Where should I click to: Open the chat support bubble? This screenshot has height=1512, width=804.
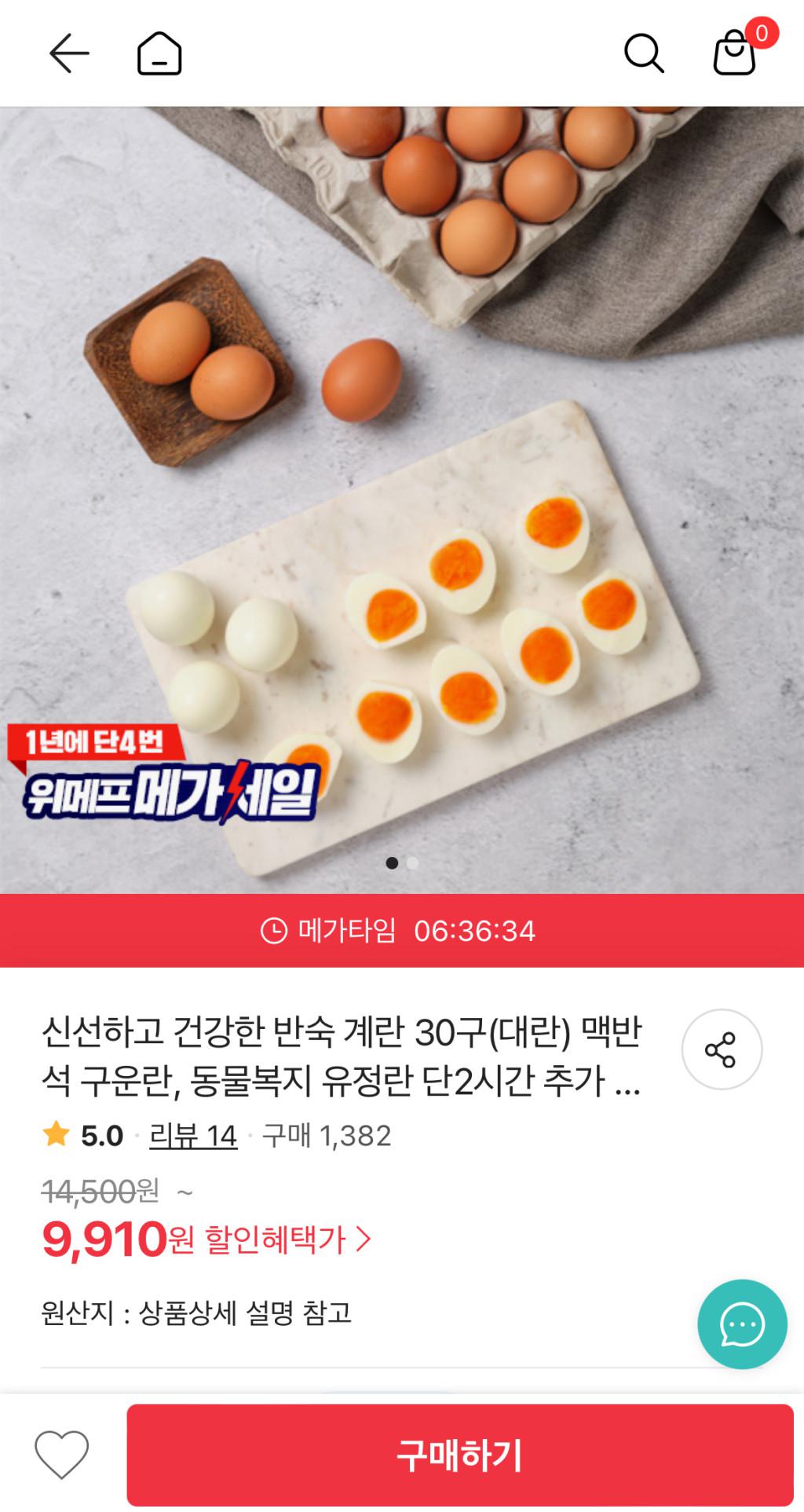(x=742, y=1325)
